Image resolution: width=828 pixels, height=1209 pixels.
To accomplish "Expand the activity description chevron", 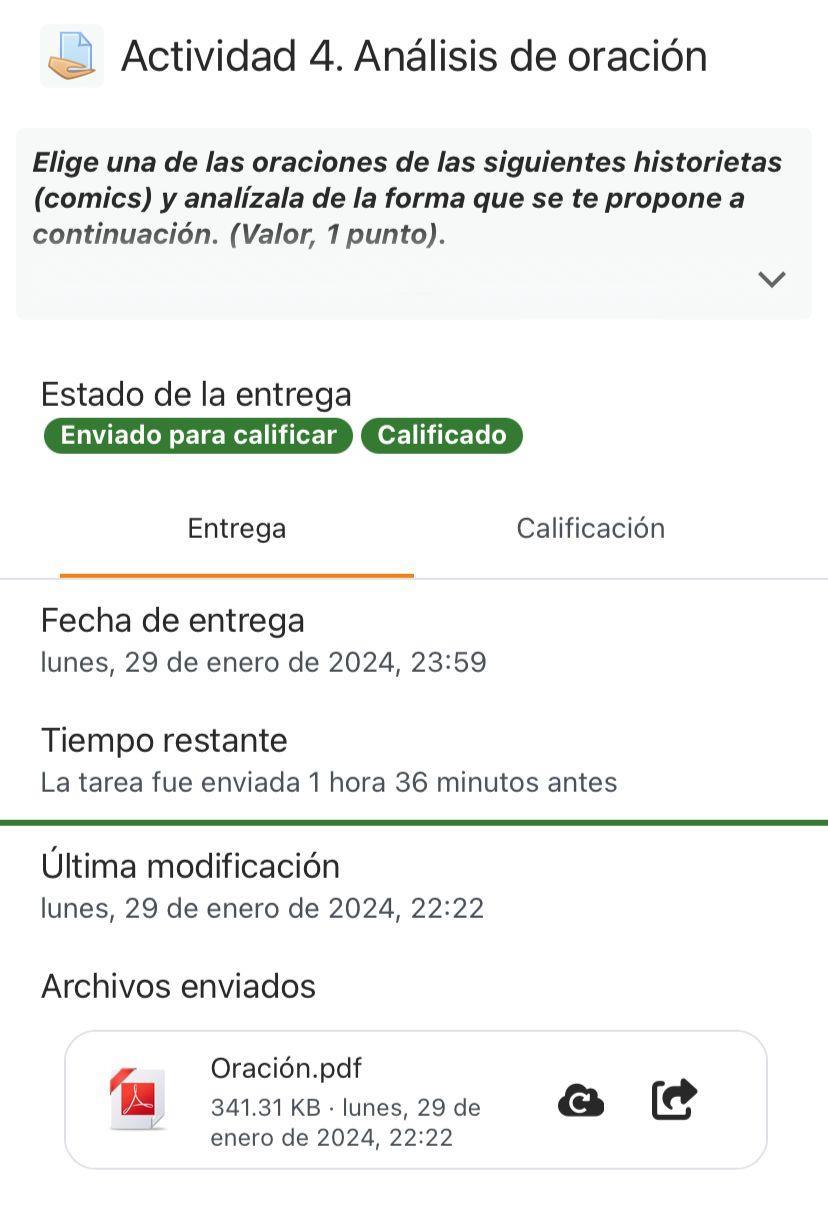I will click(771, 279).
